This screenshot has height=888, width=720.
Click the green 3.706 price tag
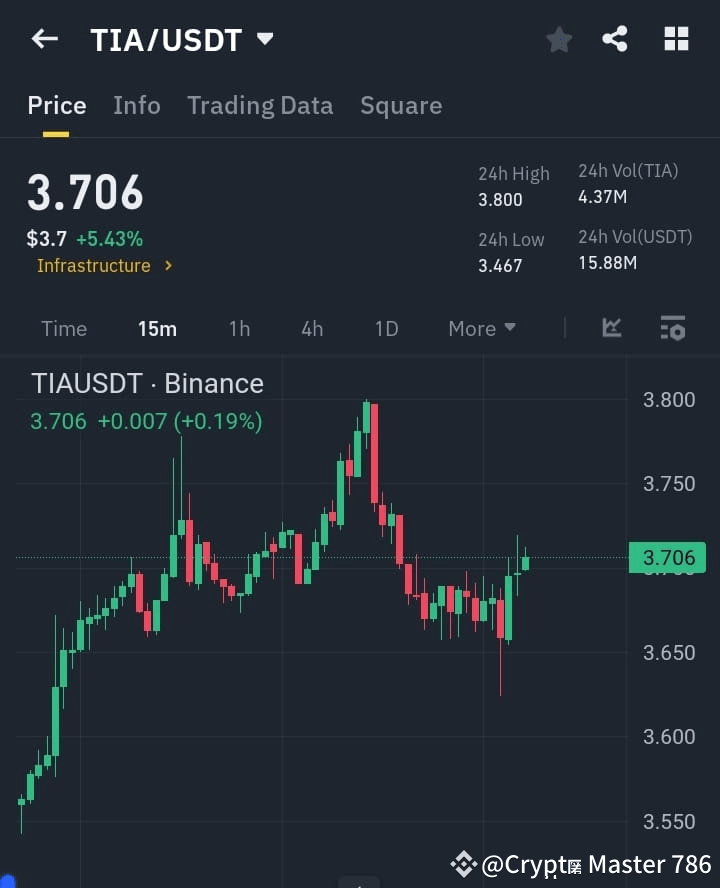667,558
